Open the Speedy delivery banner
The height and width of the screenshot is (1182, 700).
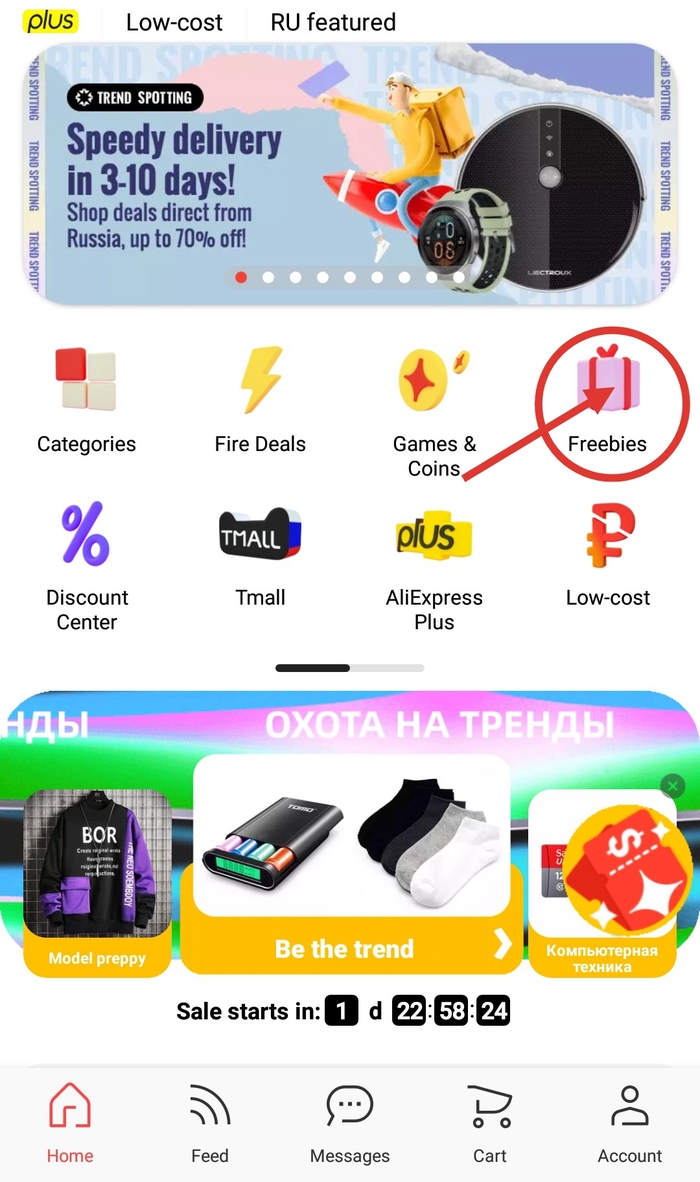click(x=346, y=175)
